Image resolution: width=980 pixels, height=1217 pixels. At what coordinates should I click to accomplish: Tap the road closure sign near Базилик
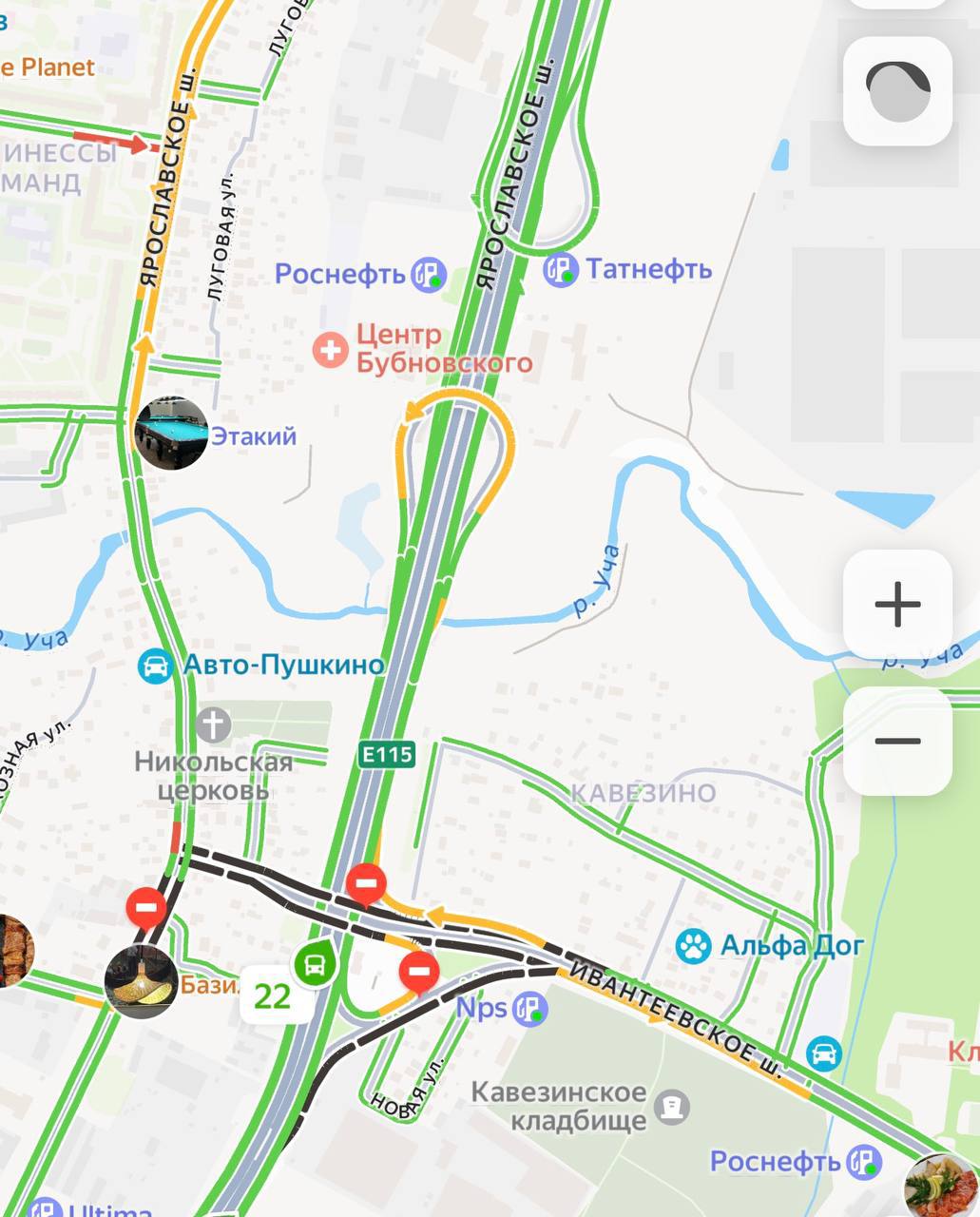click(x=146, y=908)
